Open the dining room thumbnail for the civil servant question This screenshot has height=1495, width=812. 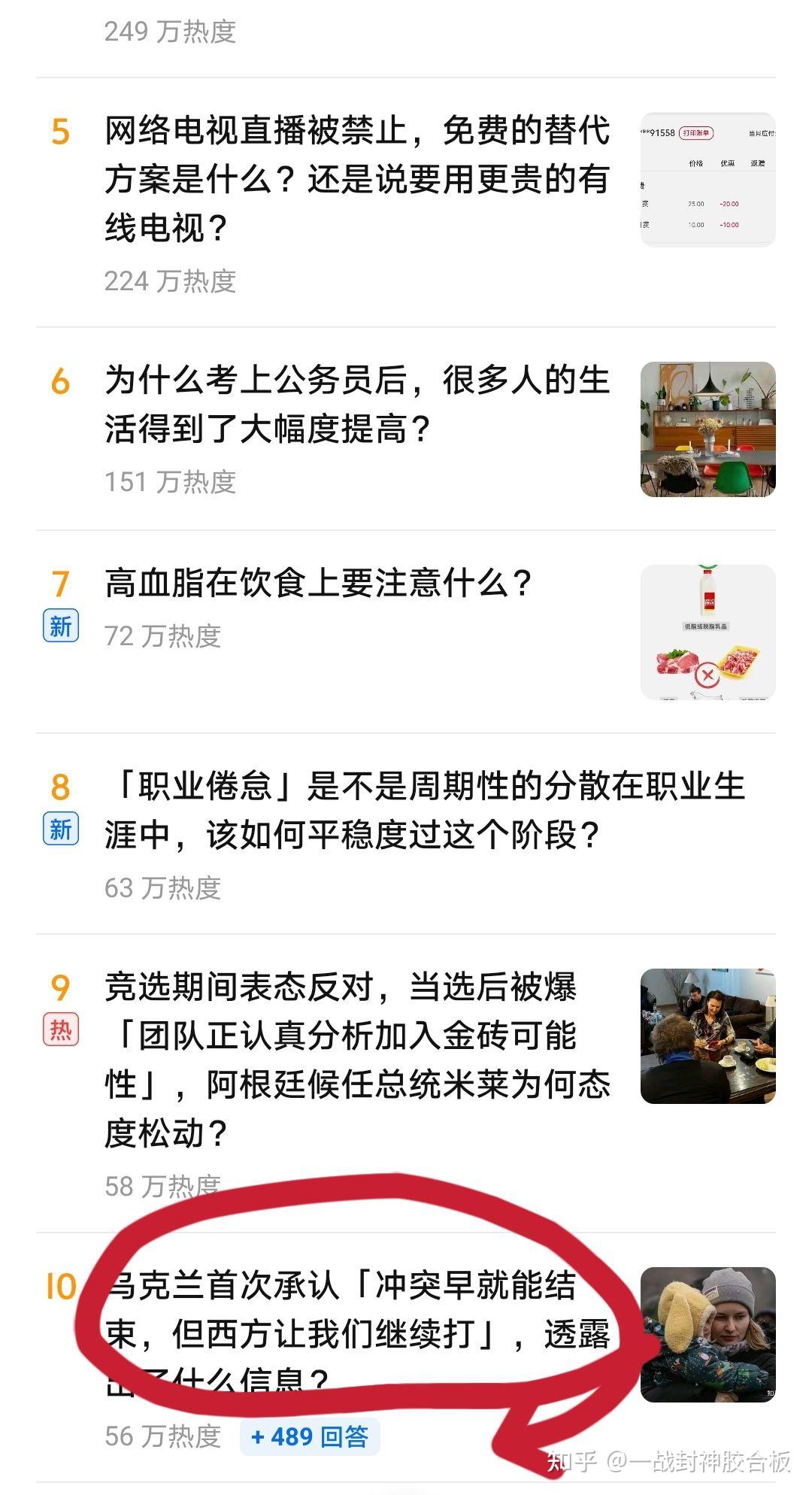click(x=707, y=429)
